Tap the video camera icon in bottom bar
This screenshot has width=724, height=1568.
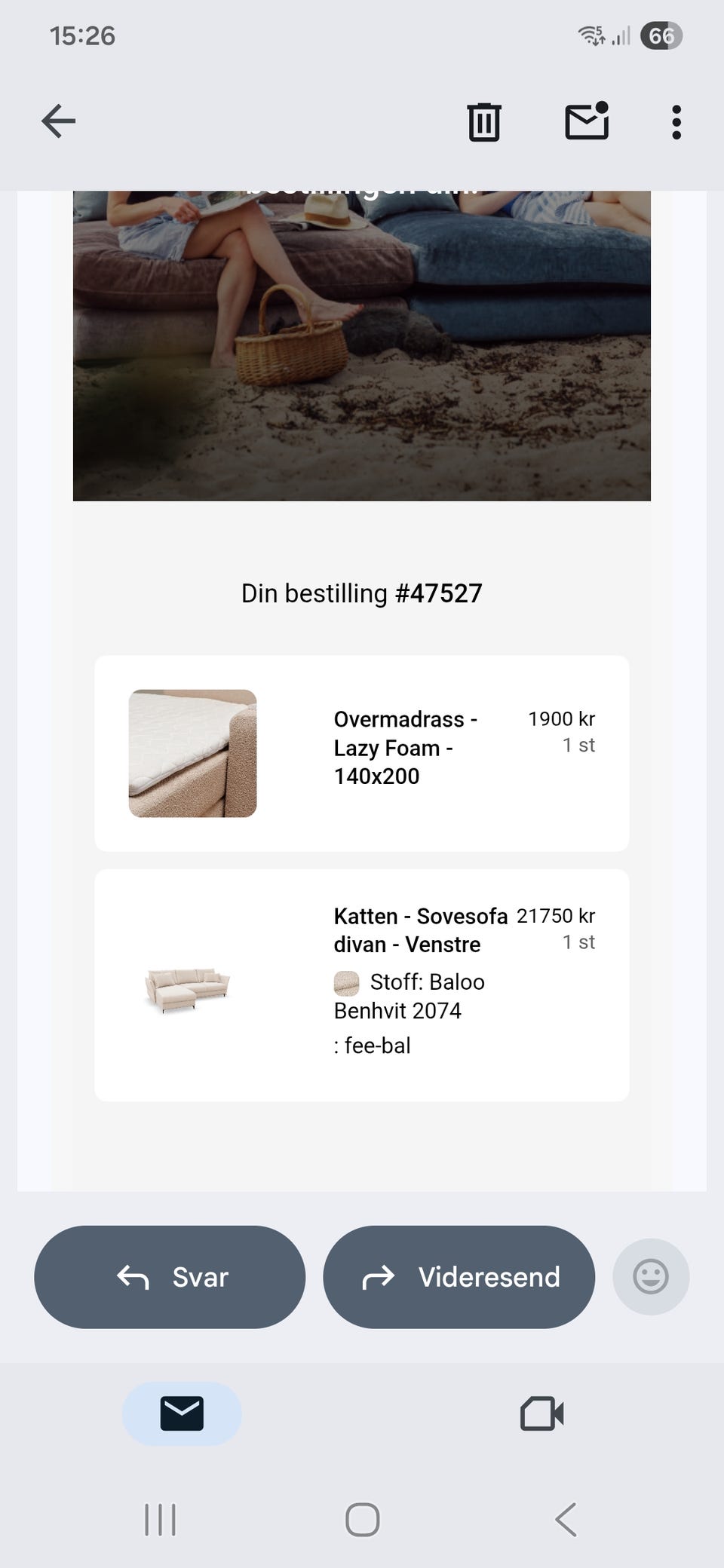pos(542,1414)
